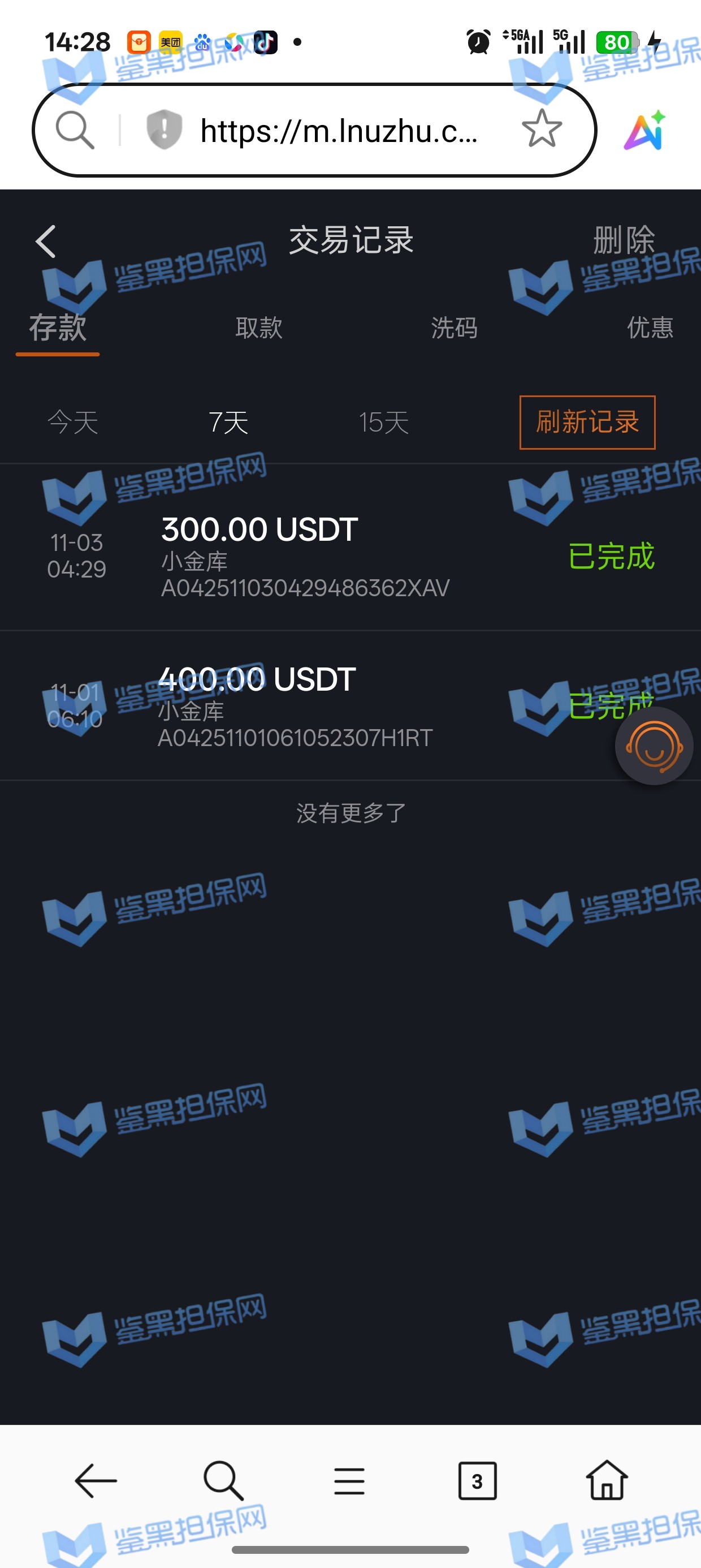Viewport: 701px width, 1568px height.
Task: Select the 存款 tab
Action: point(58,328)
